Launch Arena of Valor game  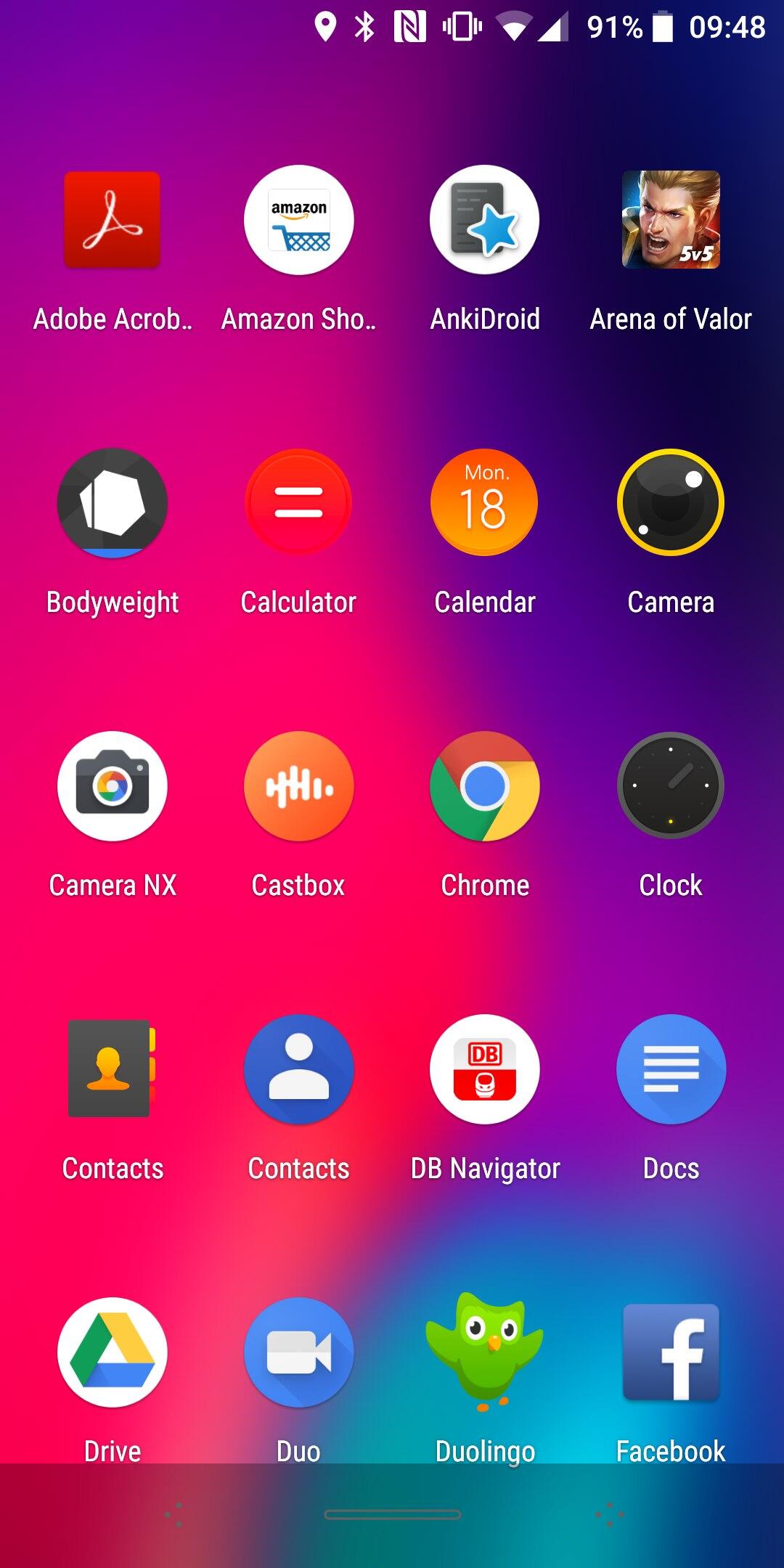point(671,220)
